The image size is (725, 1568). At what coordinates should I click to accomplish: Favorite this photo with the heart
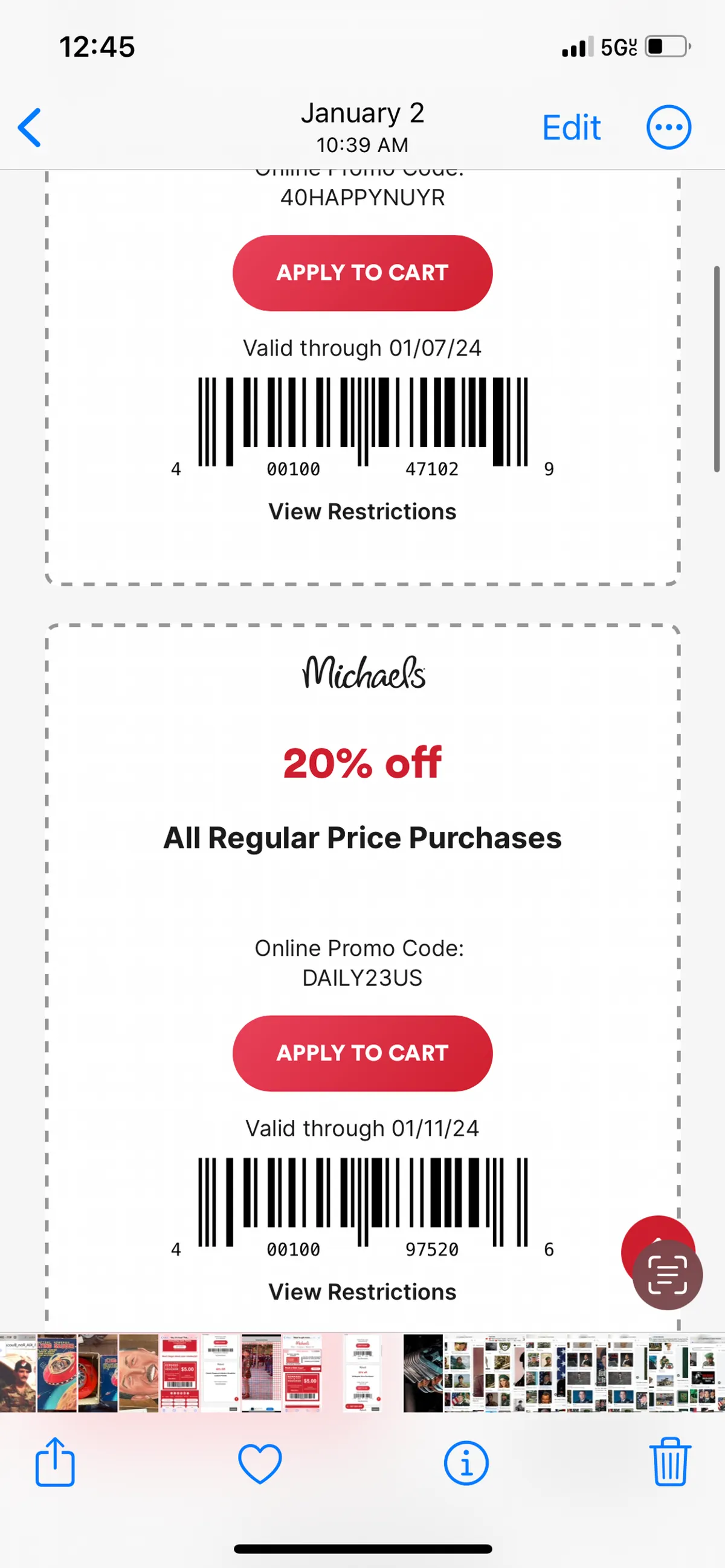coord(260,1463)
